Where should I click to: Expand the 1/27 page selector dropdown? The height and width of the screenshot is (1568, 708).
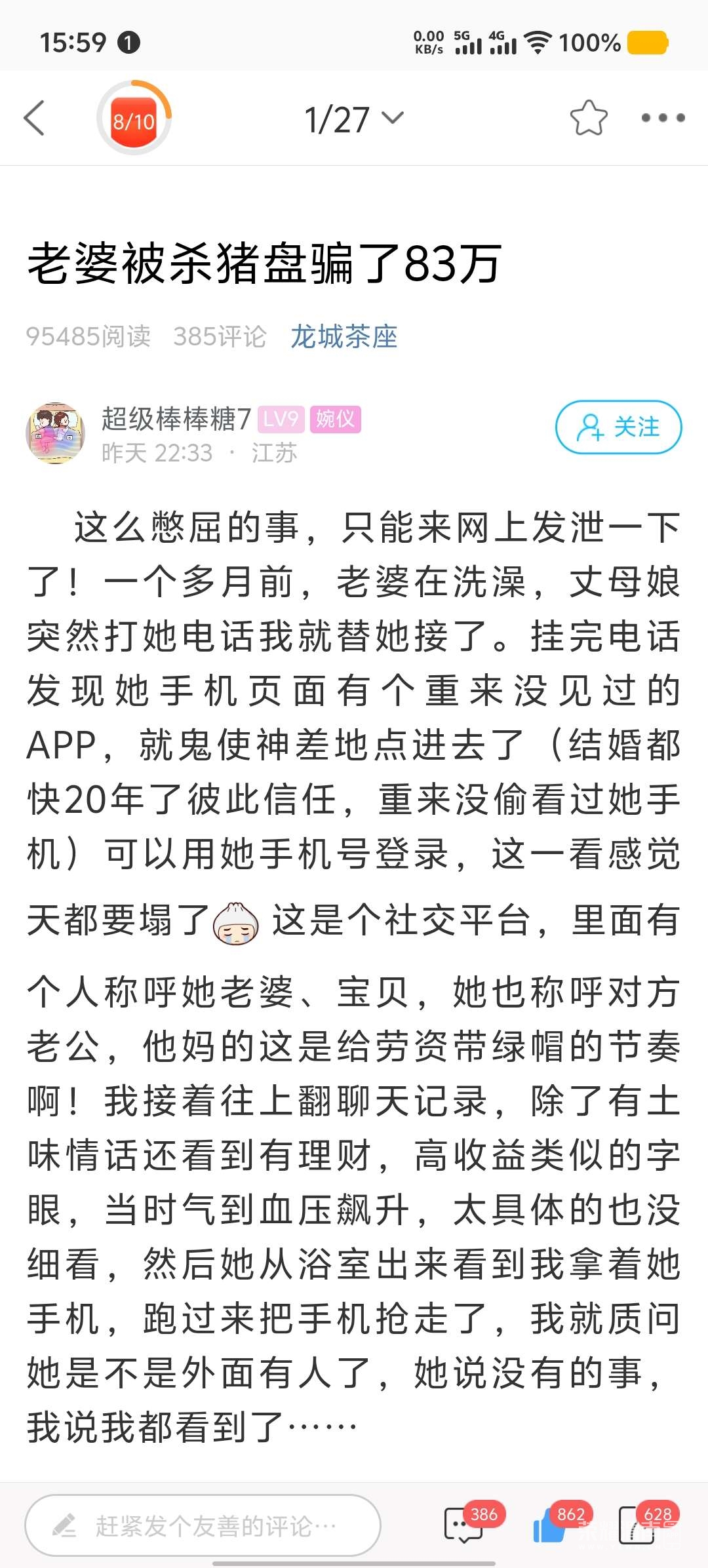pyautogui.click(x=353, y=119)
